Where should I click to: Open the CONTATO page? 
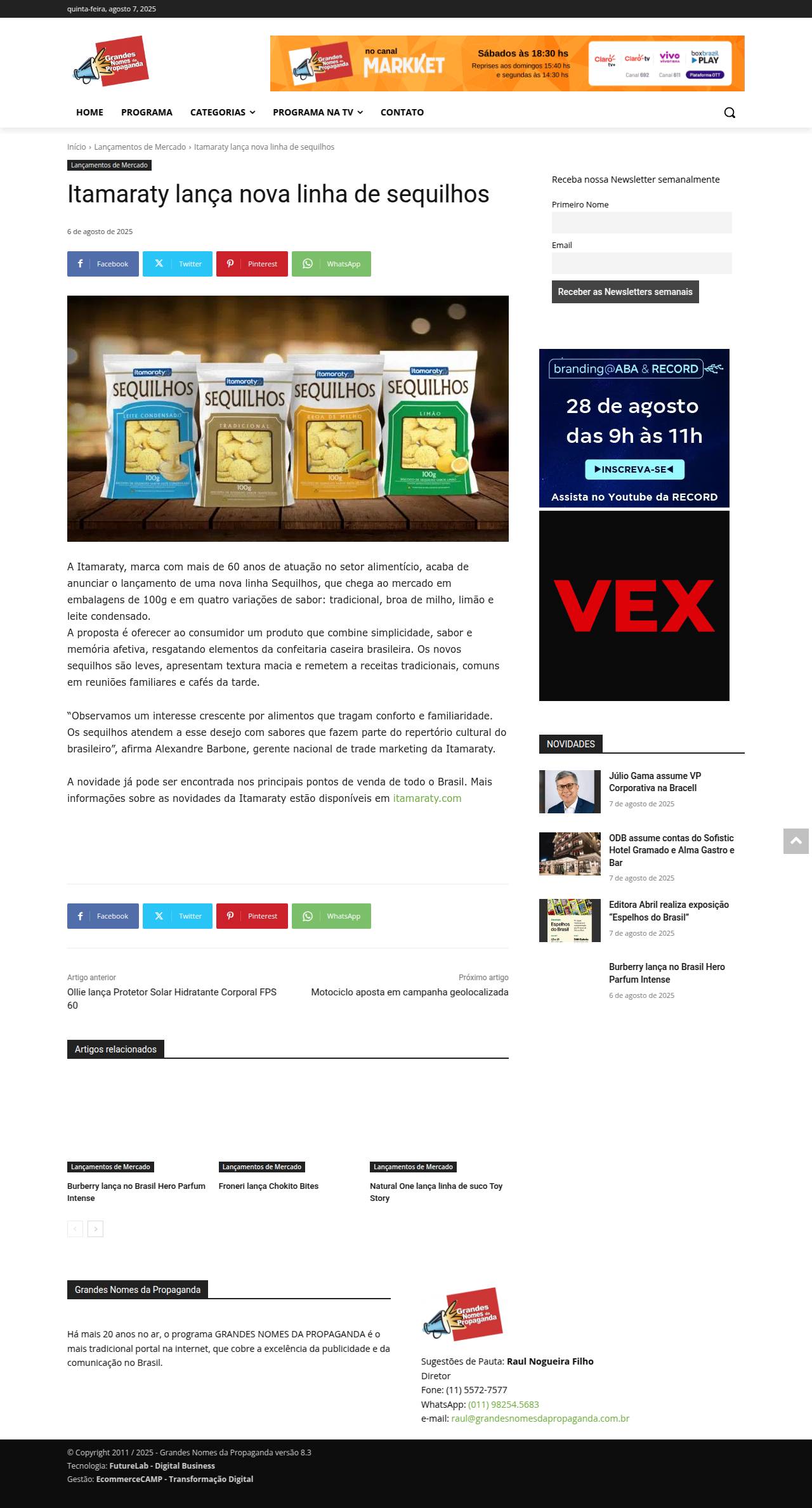[402, 112]
